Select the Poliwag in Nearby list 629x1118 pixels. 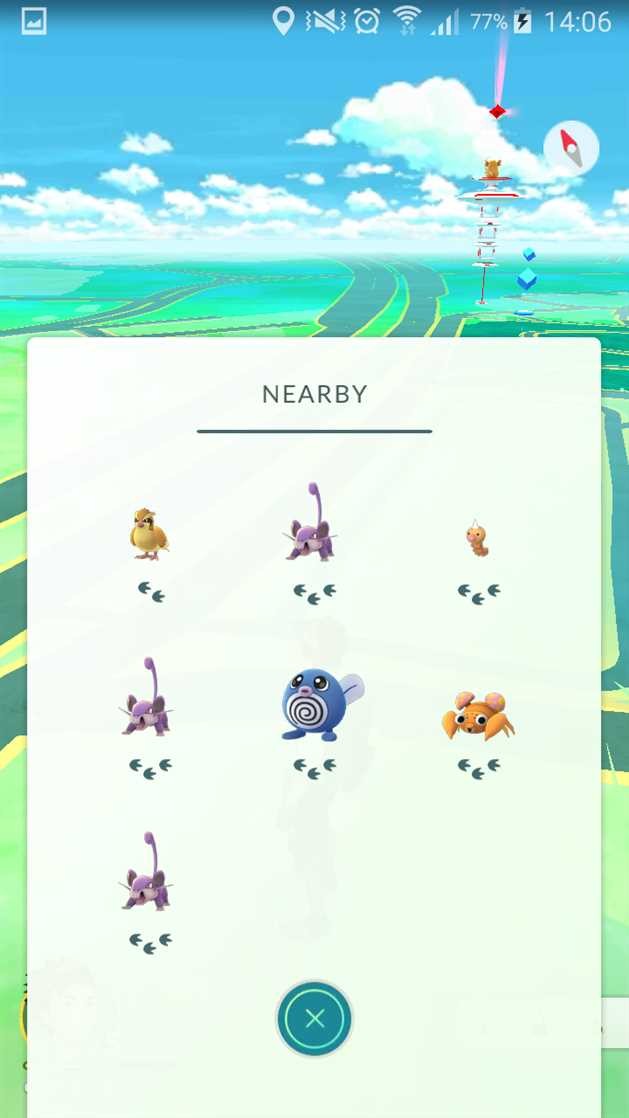coord(315,705)
